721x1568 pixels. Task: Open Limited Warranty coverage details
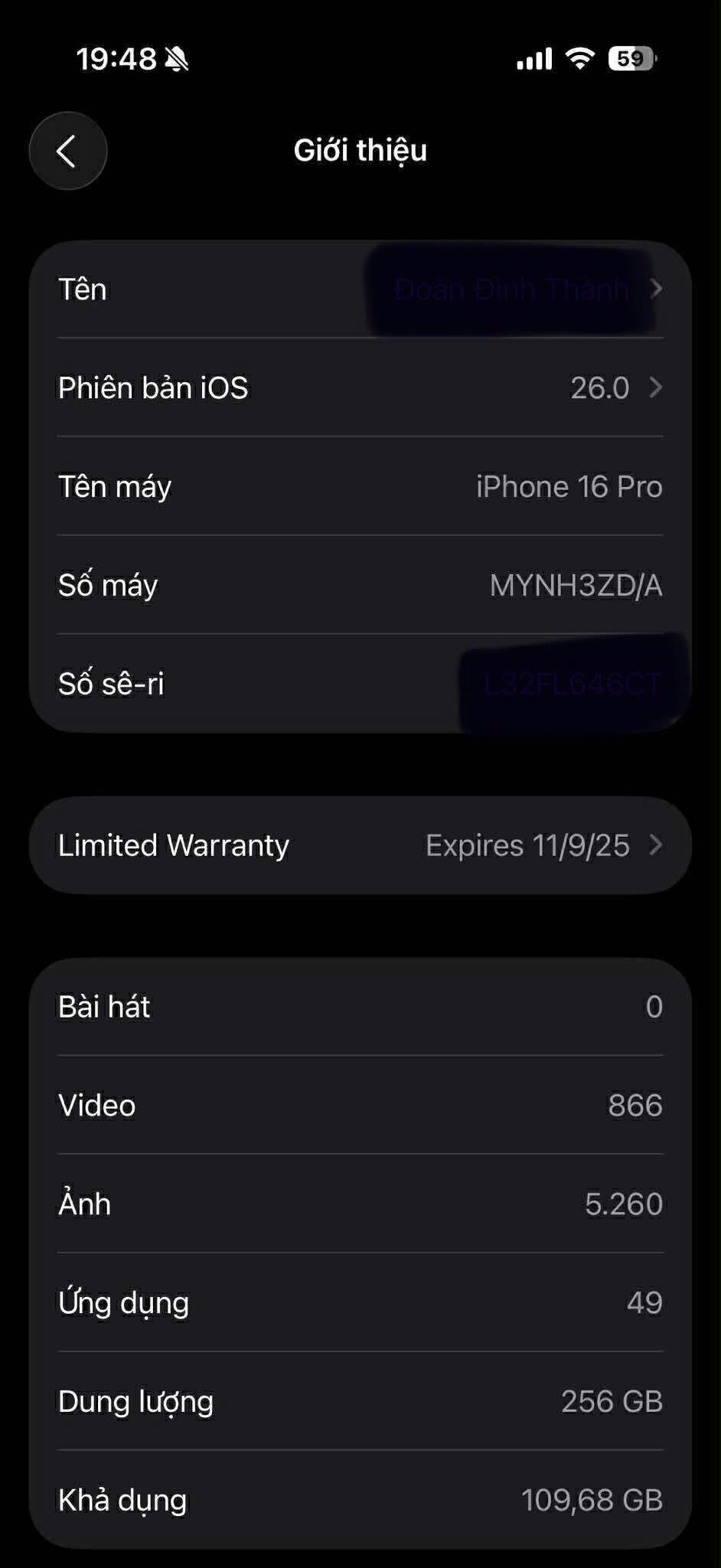360,845
